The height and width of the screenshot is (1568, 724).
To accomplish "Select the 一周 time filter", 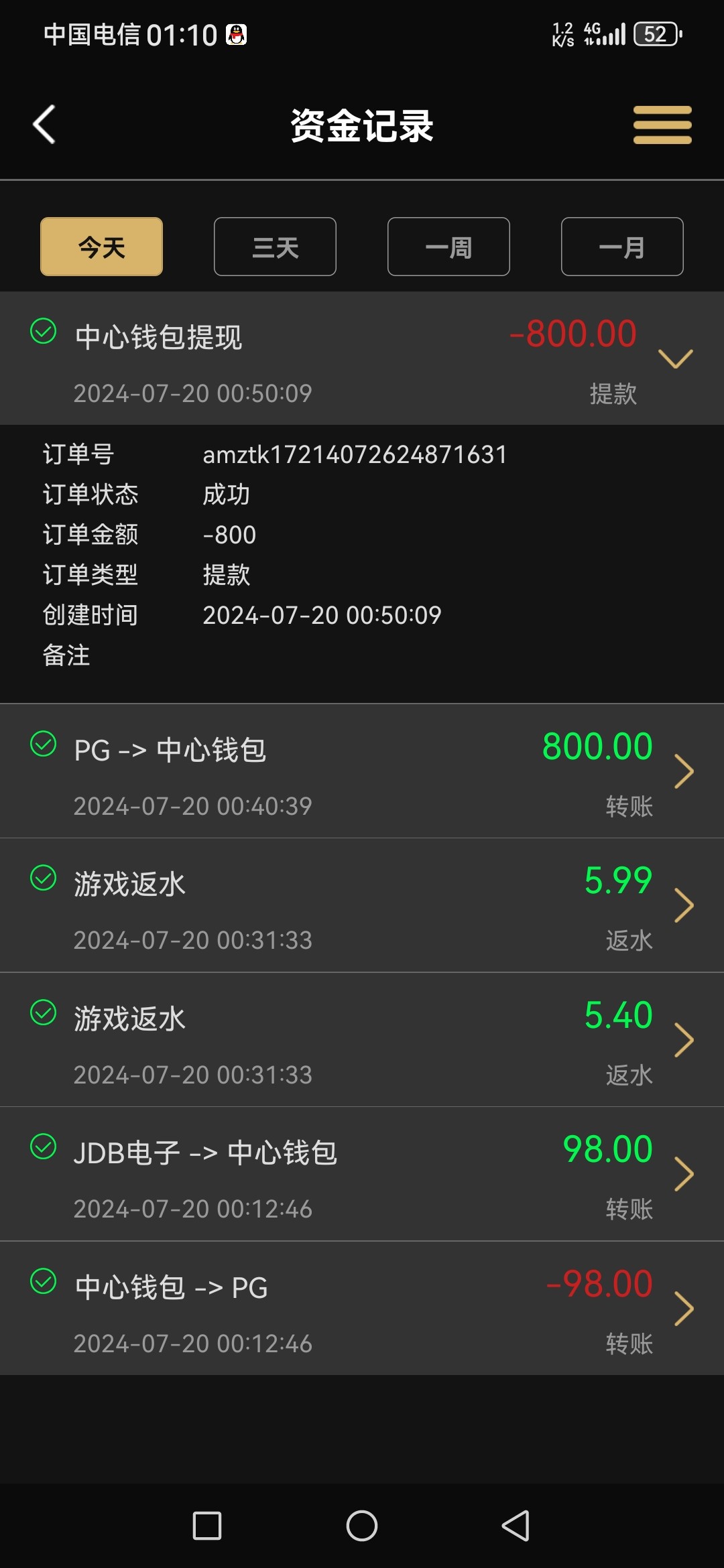I will [x=448, y=247].
